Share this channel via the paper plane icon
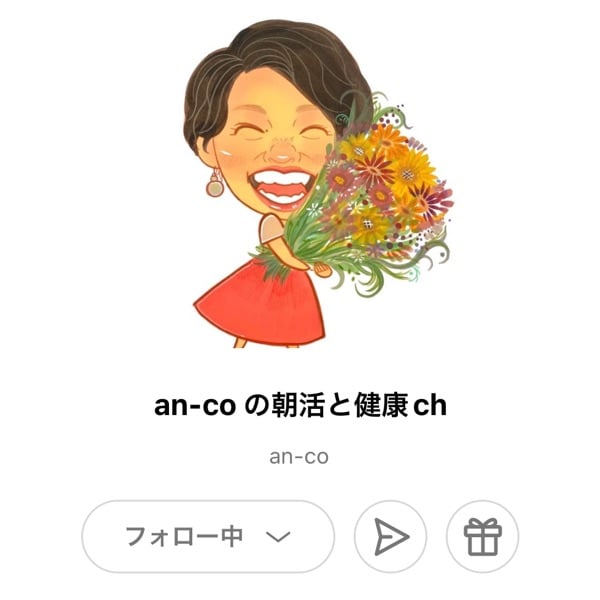The width and height of the screenshot is (600, 600). point(391,537)
